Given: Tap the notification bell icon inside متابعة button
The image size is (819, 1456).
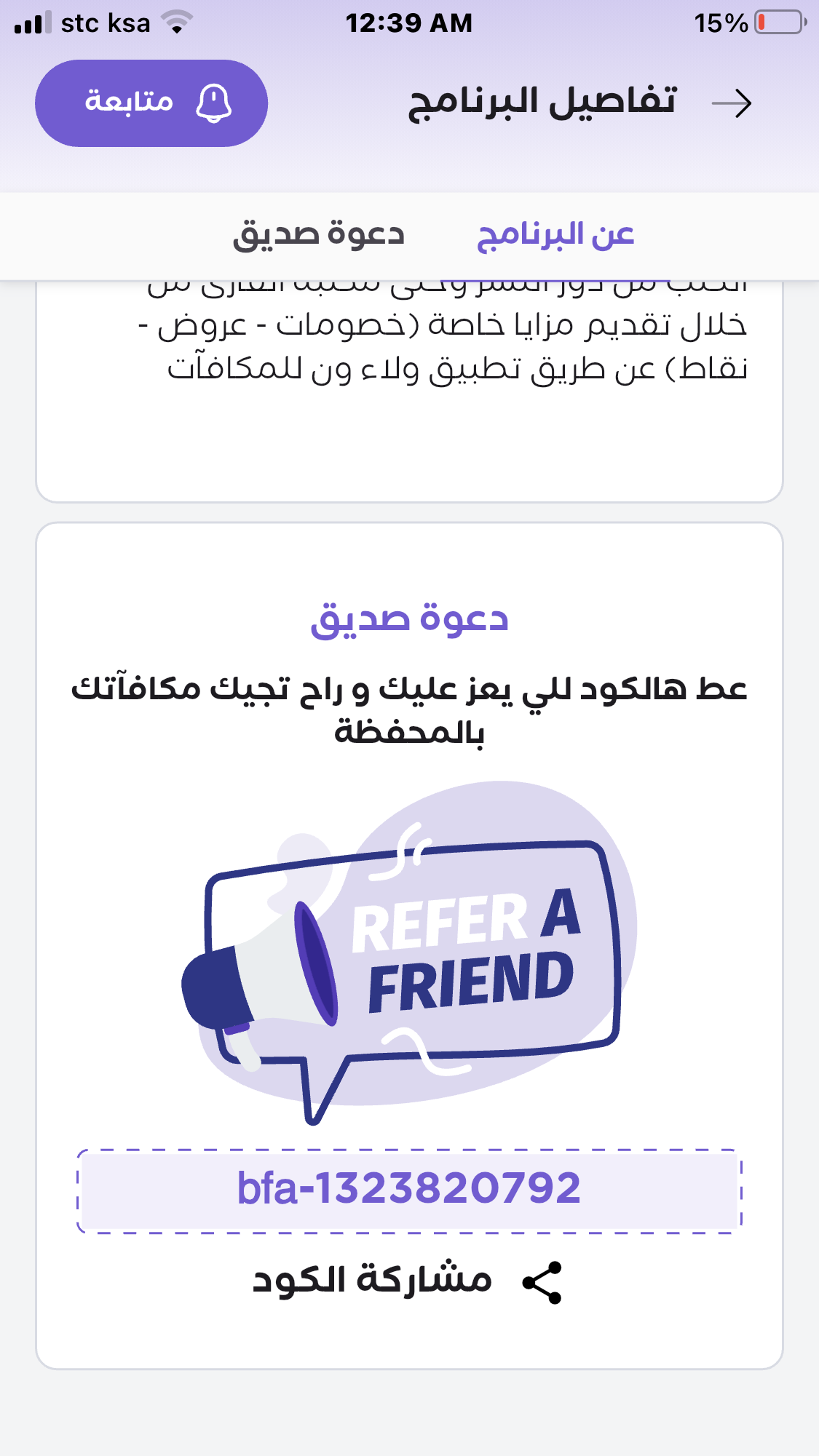Looking at the screenshot, I should 212,102.
